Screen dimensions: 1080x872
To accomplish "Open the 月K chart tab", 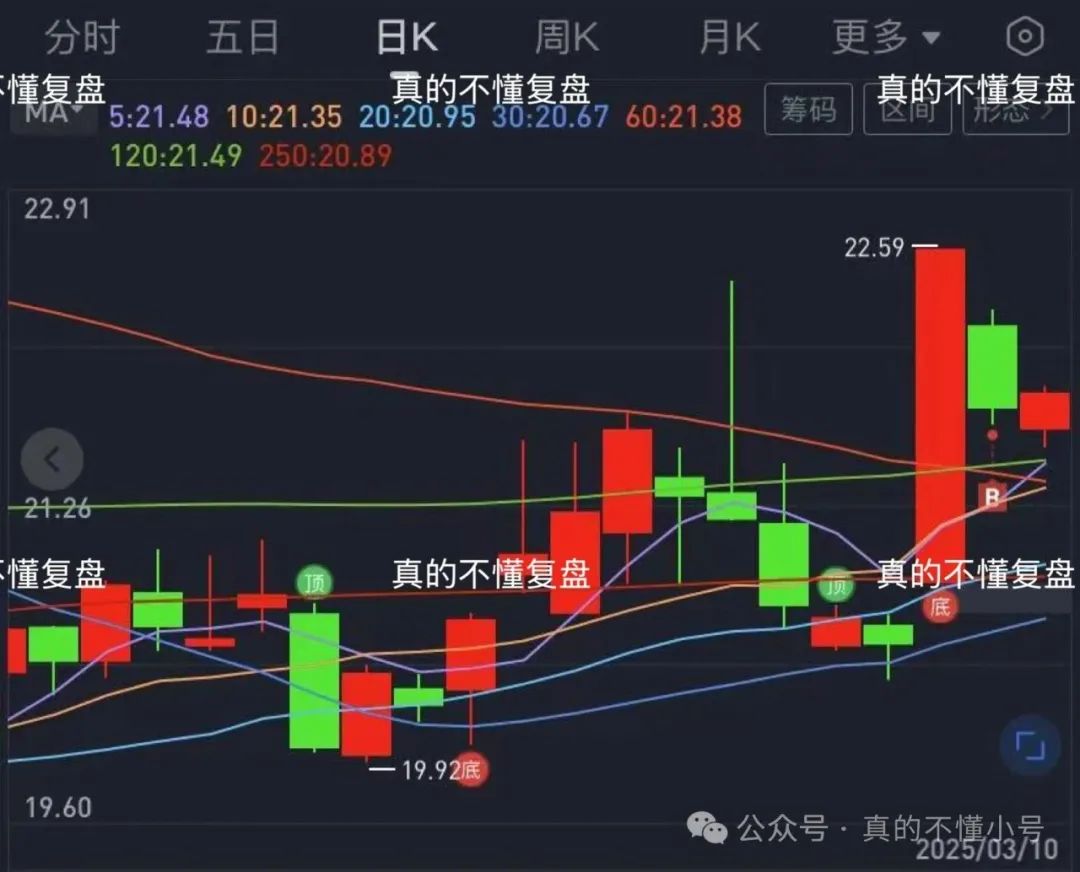I will coord(729,38).
